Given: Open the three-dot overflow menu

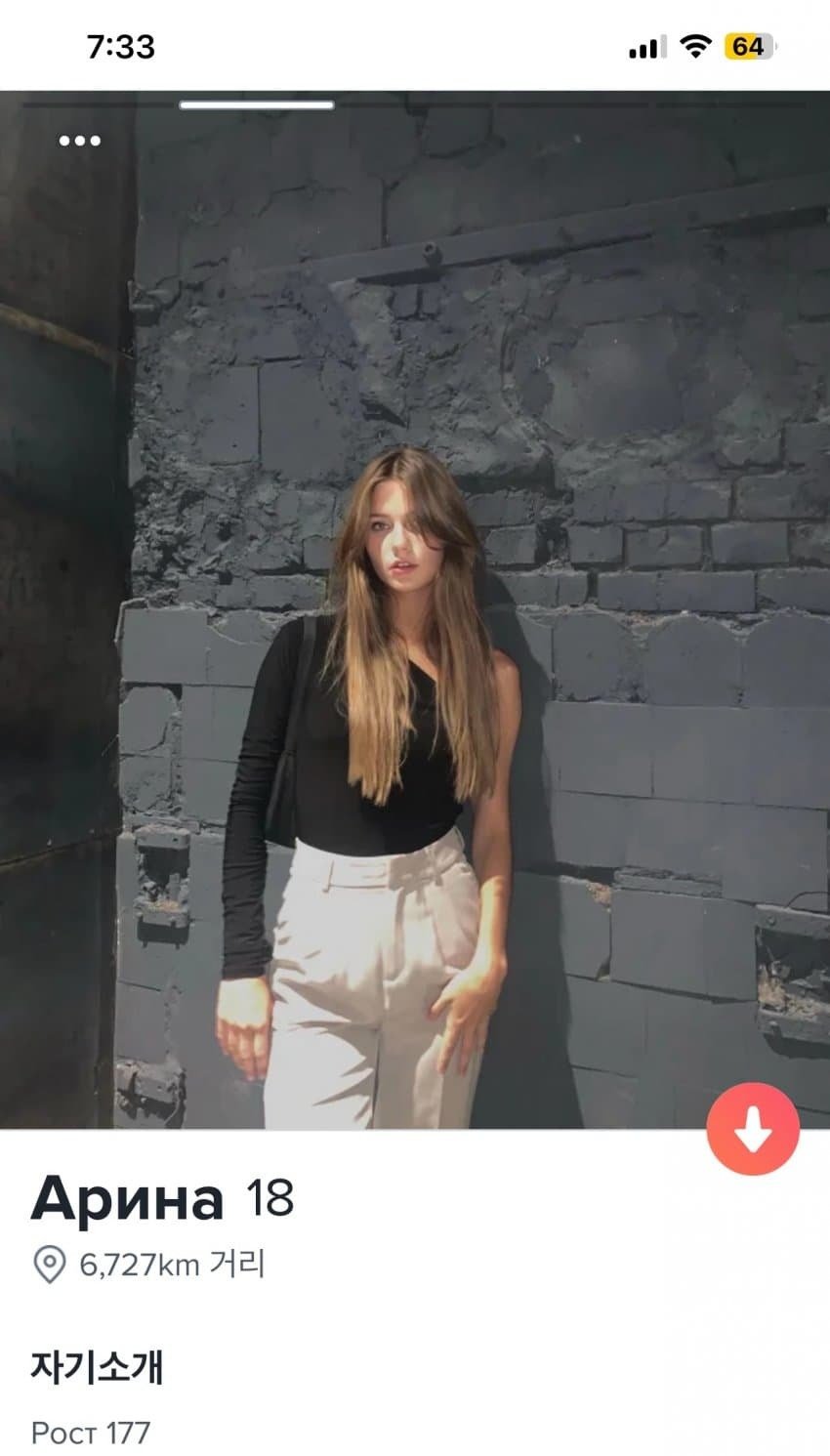Looking at the screenshot, I should pos(79,141).
